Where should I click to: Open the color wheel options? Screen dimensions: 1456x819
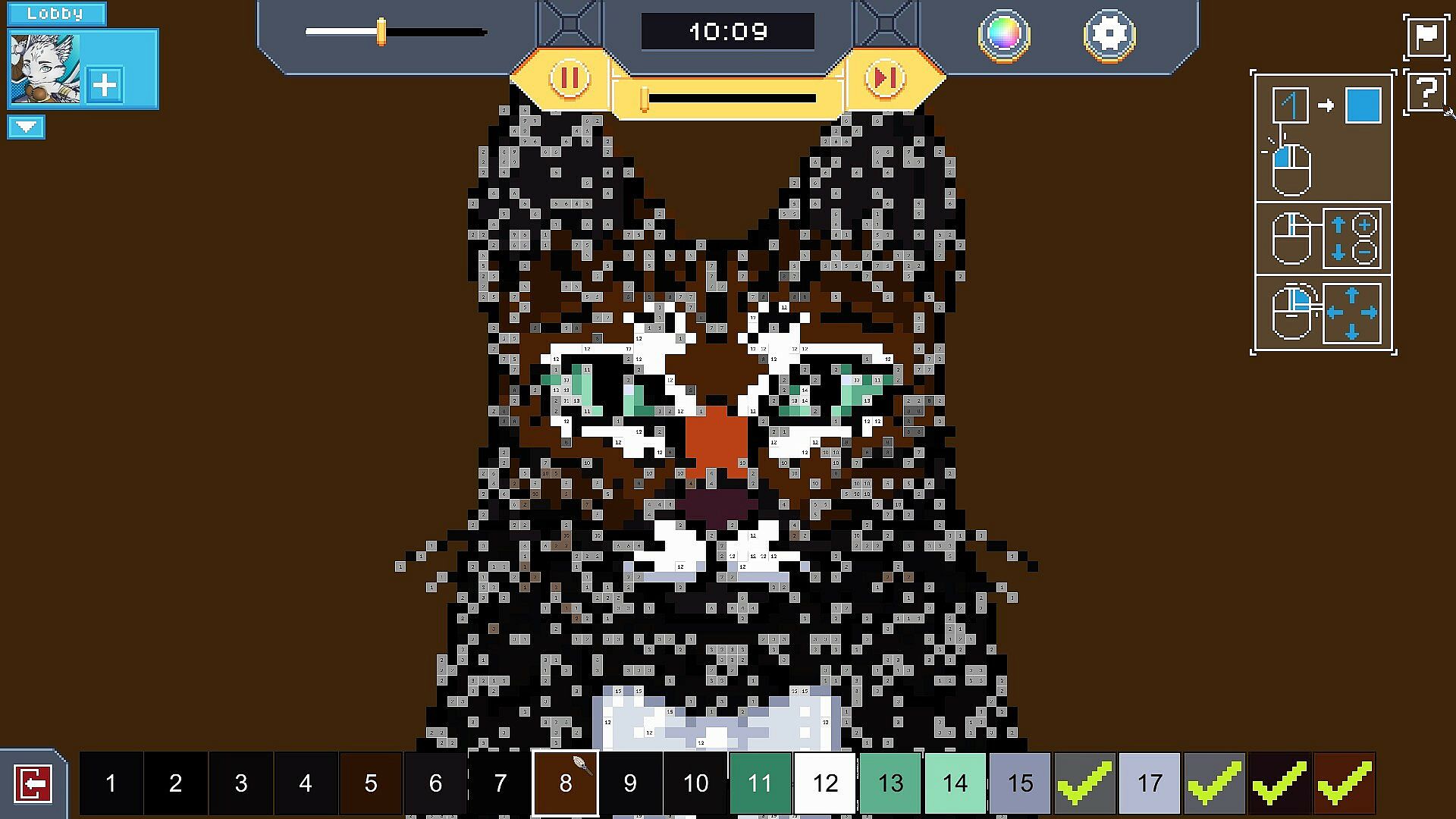coord(1003,35)
